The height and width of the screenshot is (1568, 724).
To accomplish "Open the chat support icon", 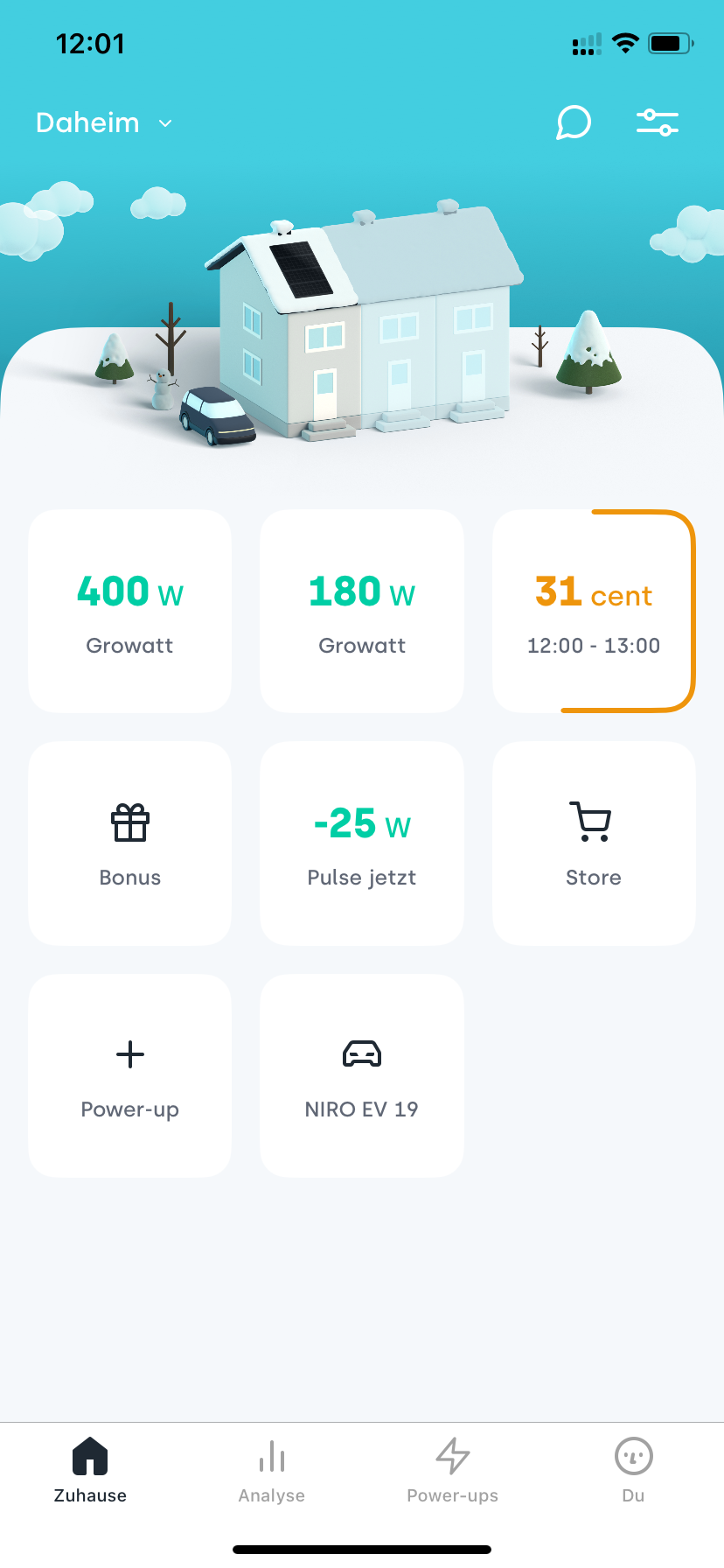I will [574, 122].
